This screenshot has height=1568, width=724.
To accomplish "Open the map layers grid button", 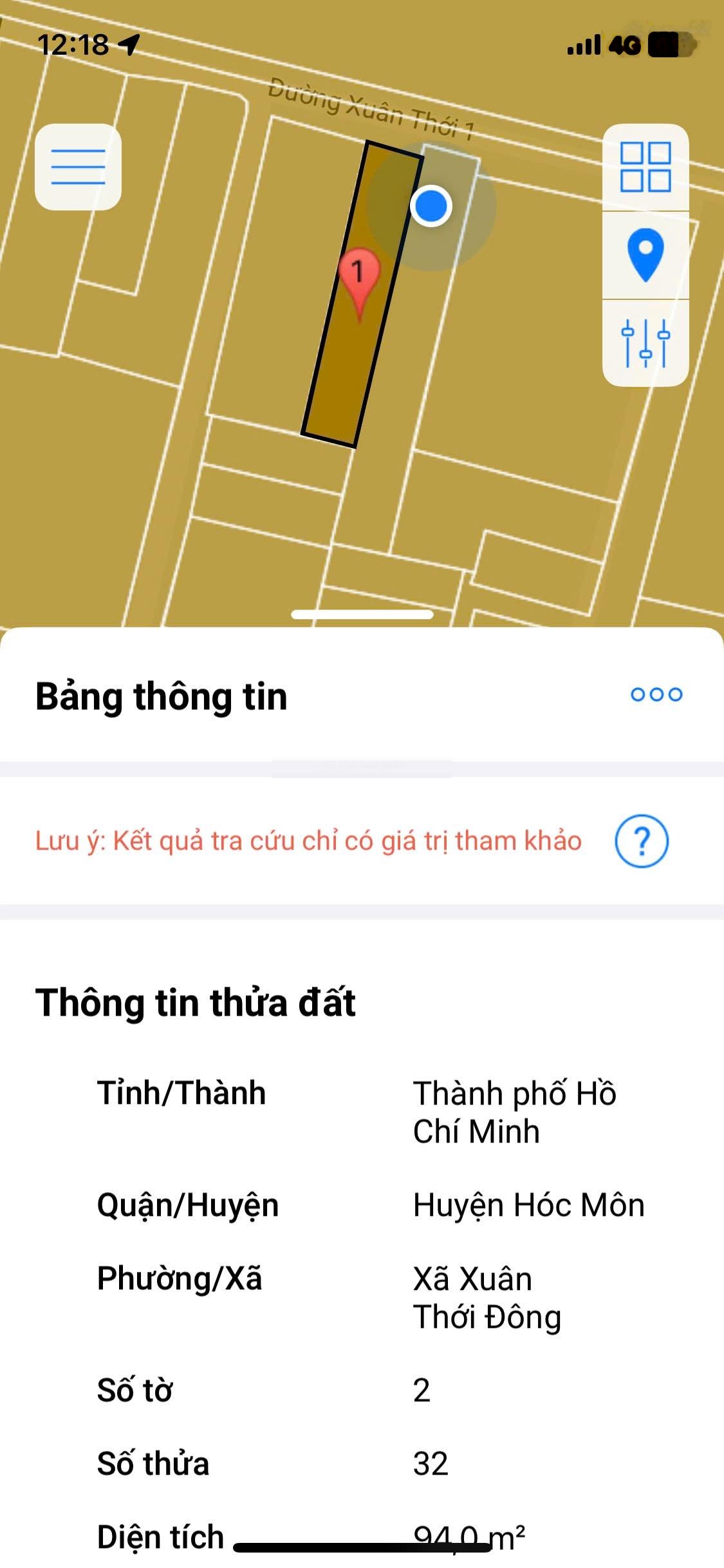I will click(x=645, y=167).
